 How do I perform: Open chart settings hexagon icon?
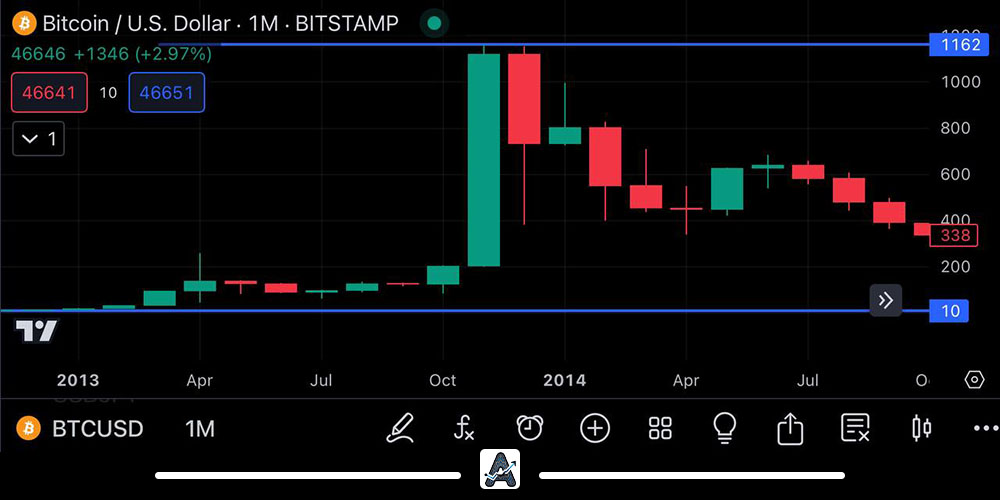(x=974, y=380)
